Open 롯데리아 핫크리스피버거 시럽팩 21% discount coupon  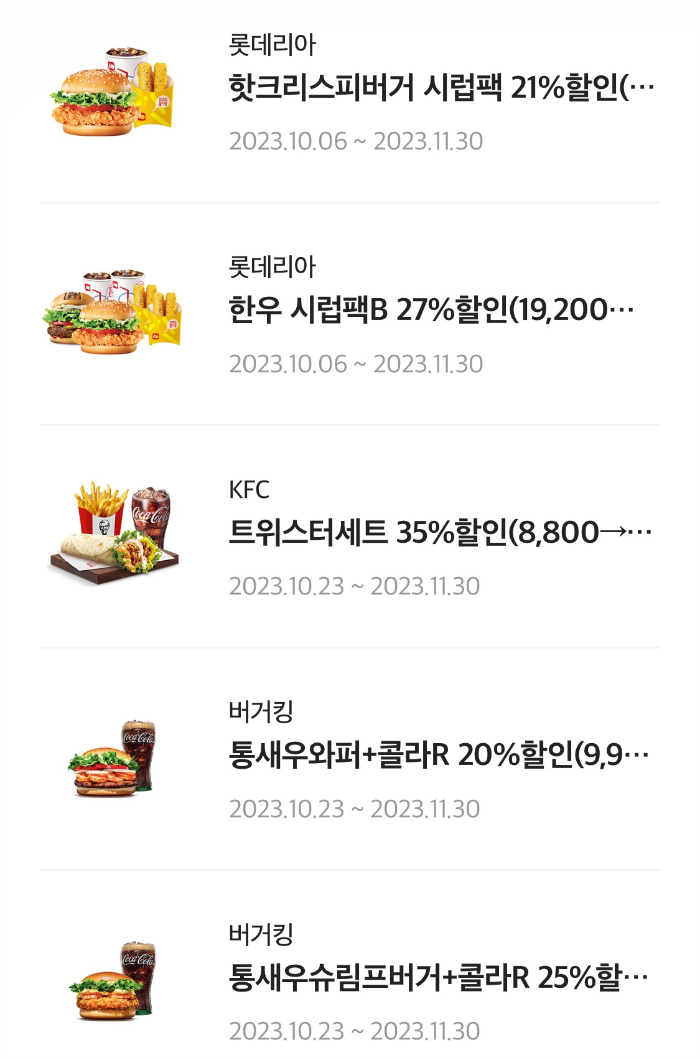(440, 90)
